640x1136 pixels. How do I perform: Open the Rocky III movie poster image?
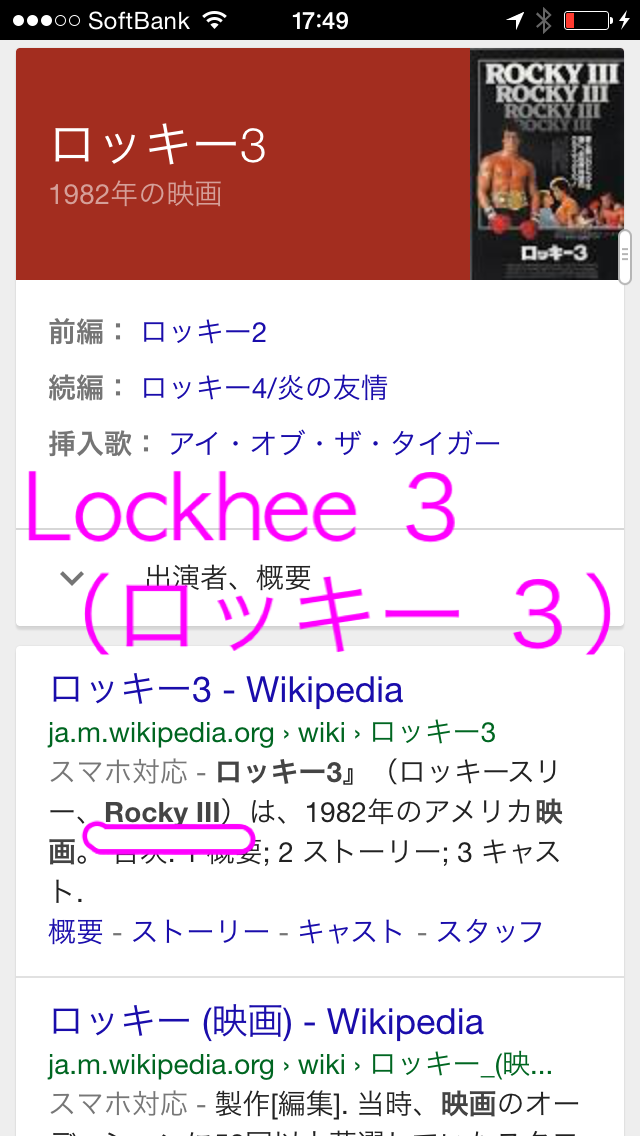tap(546, 164)
